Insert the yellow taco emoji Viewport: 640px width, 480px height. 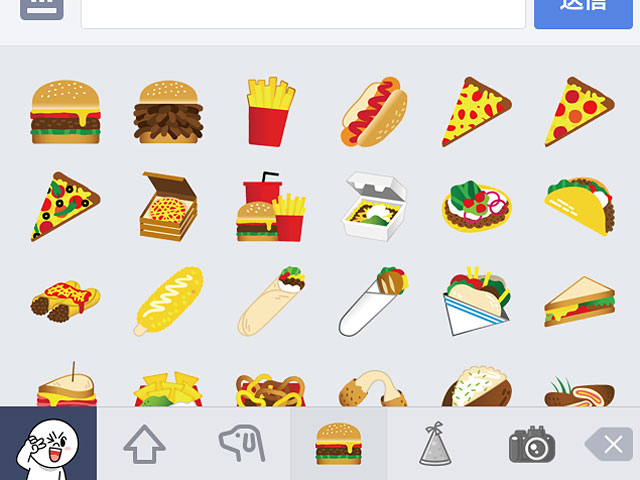coord(579,206)
